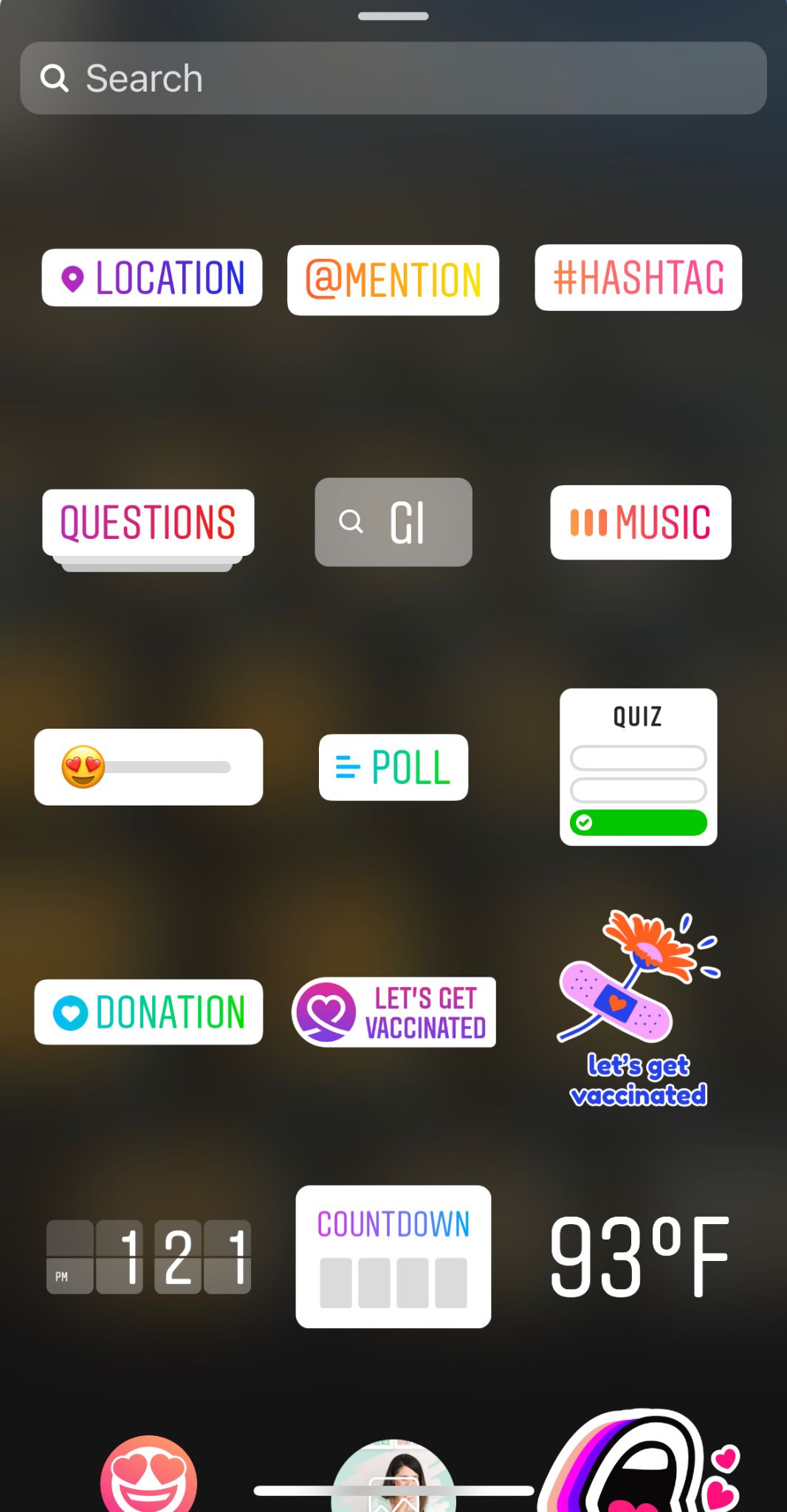Image resolution: width=787 pixels, height=1512 pixels.
Task: Add the Donation sticker
Action: [148, 1012]
